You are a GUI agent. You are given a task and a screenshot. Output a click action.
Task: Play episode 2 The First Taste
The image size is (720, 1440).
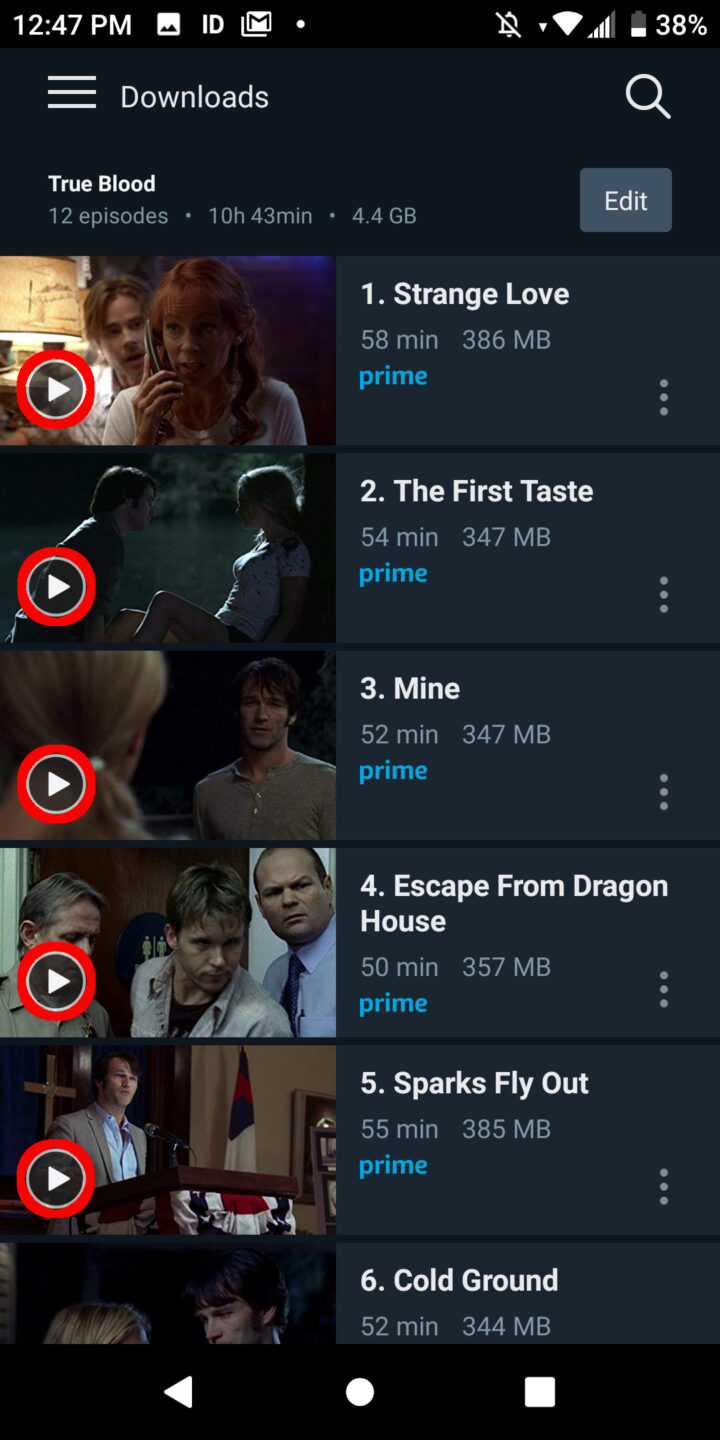[x=55, y=587]
